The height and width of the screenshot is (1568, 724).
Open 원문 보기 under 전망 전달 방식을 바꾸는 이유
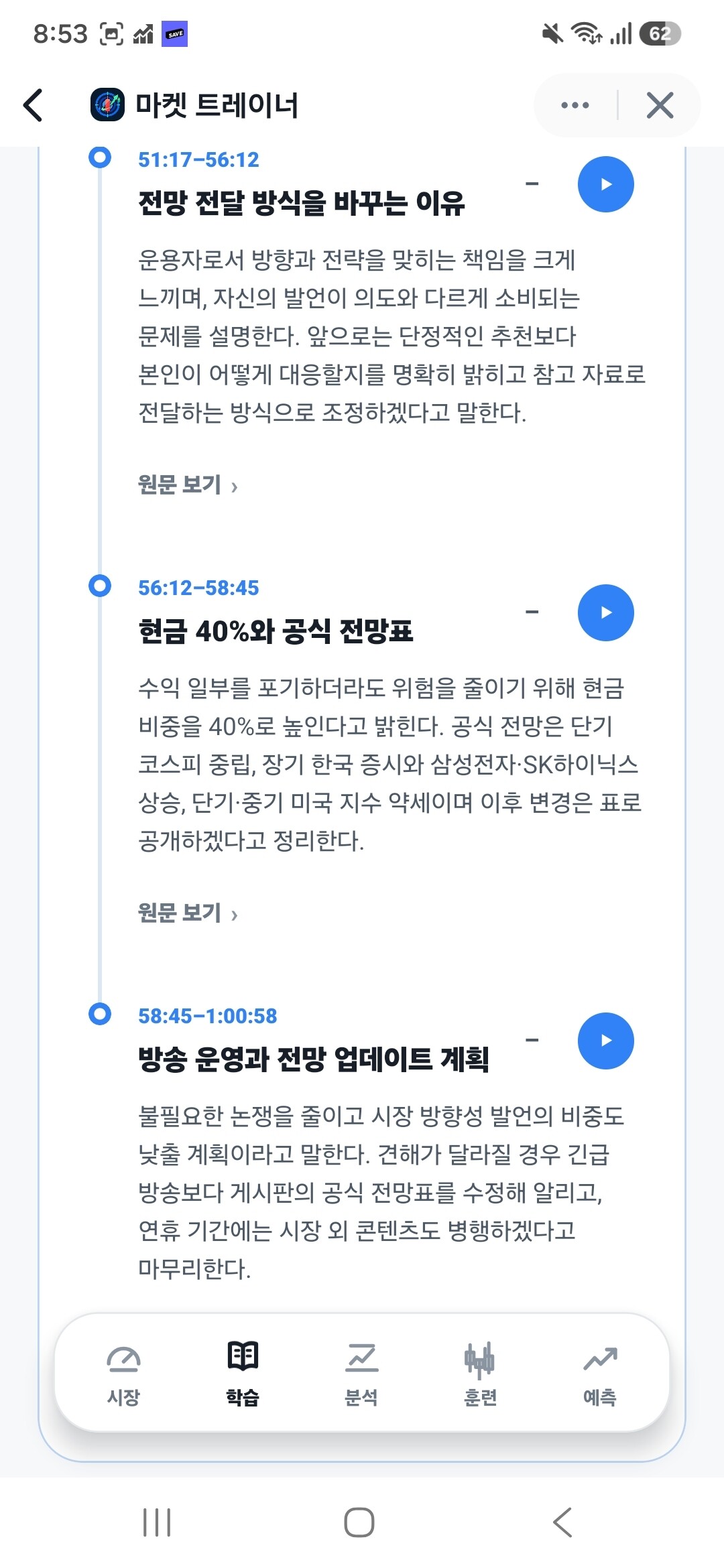pyautogui.click(x=188, y=484)
